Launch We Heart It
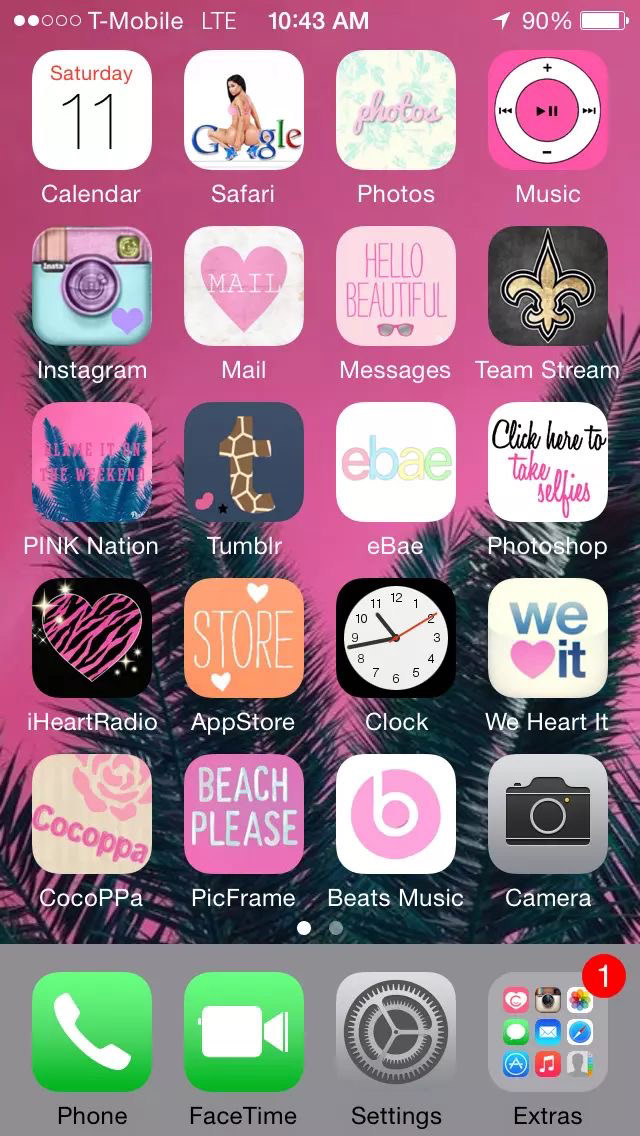The width and height of the screenshot is (640, 1136). [548, 638]
